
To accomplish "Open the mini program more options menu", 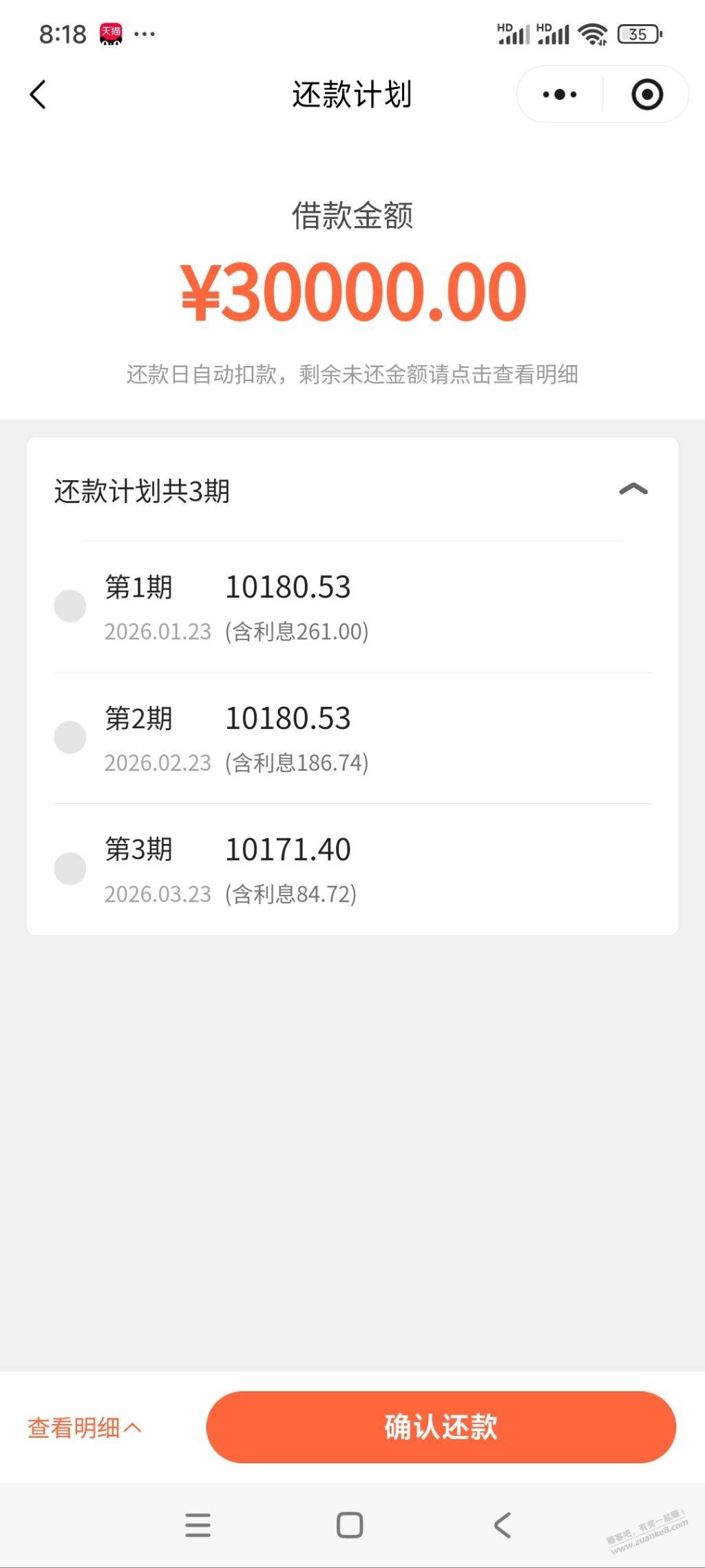I will pos(560,94).
